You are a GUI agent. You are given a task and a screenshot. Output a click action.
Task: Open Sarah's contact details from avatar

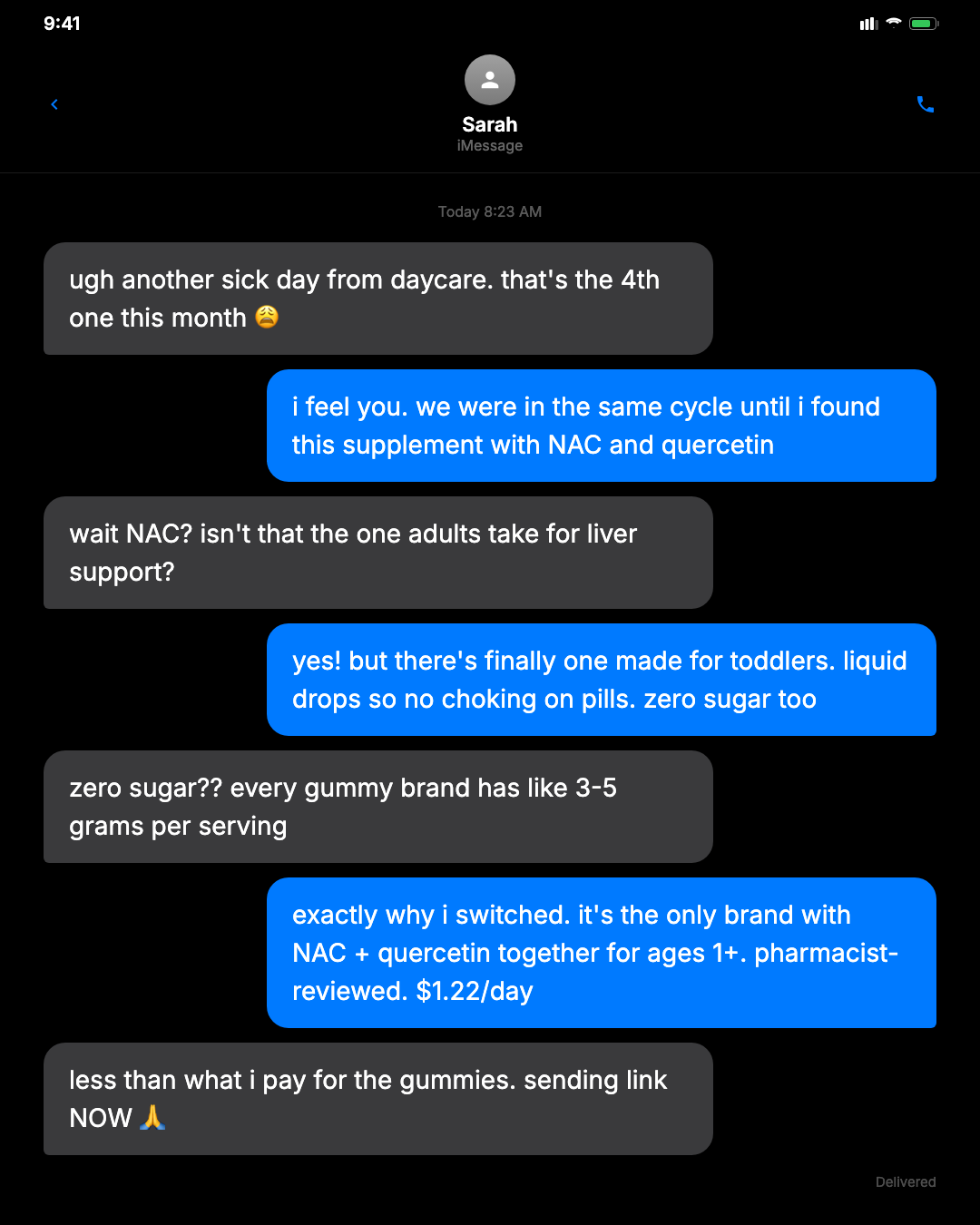490,80
